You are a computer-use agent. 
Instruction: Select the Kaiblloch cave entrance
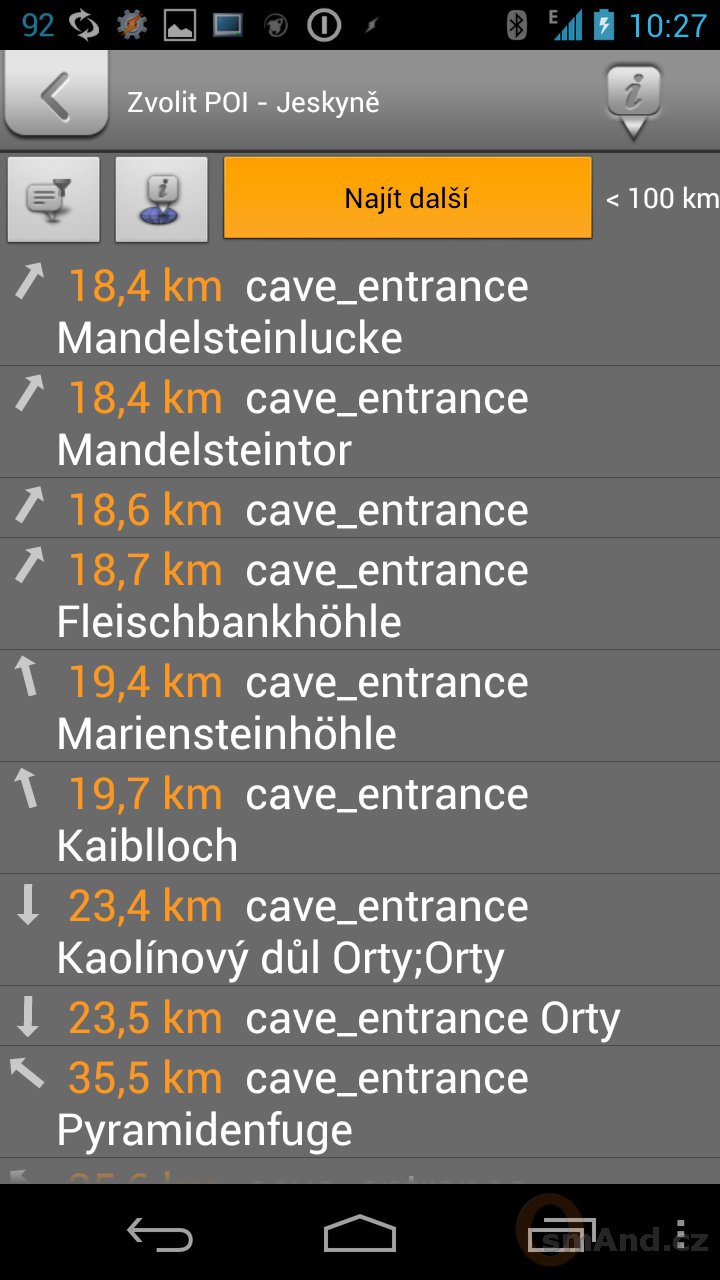coord(360,818)
